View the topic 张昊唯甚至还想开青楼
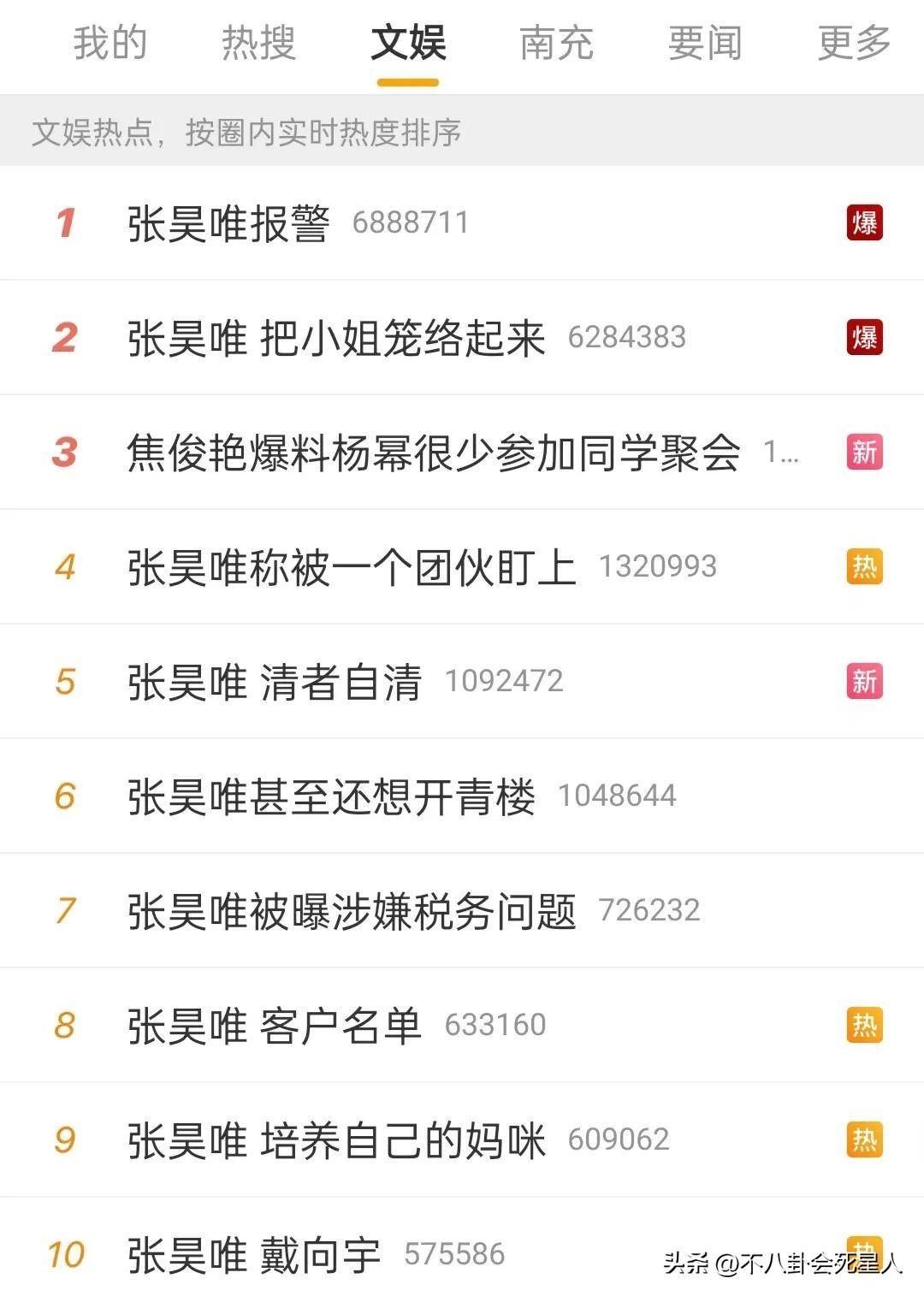 pyautogui.click(x=331, y=796)
